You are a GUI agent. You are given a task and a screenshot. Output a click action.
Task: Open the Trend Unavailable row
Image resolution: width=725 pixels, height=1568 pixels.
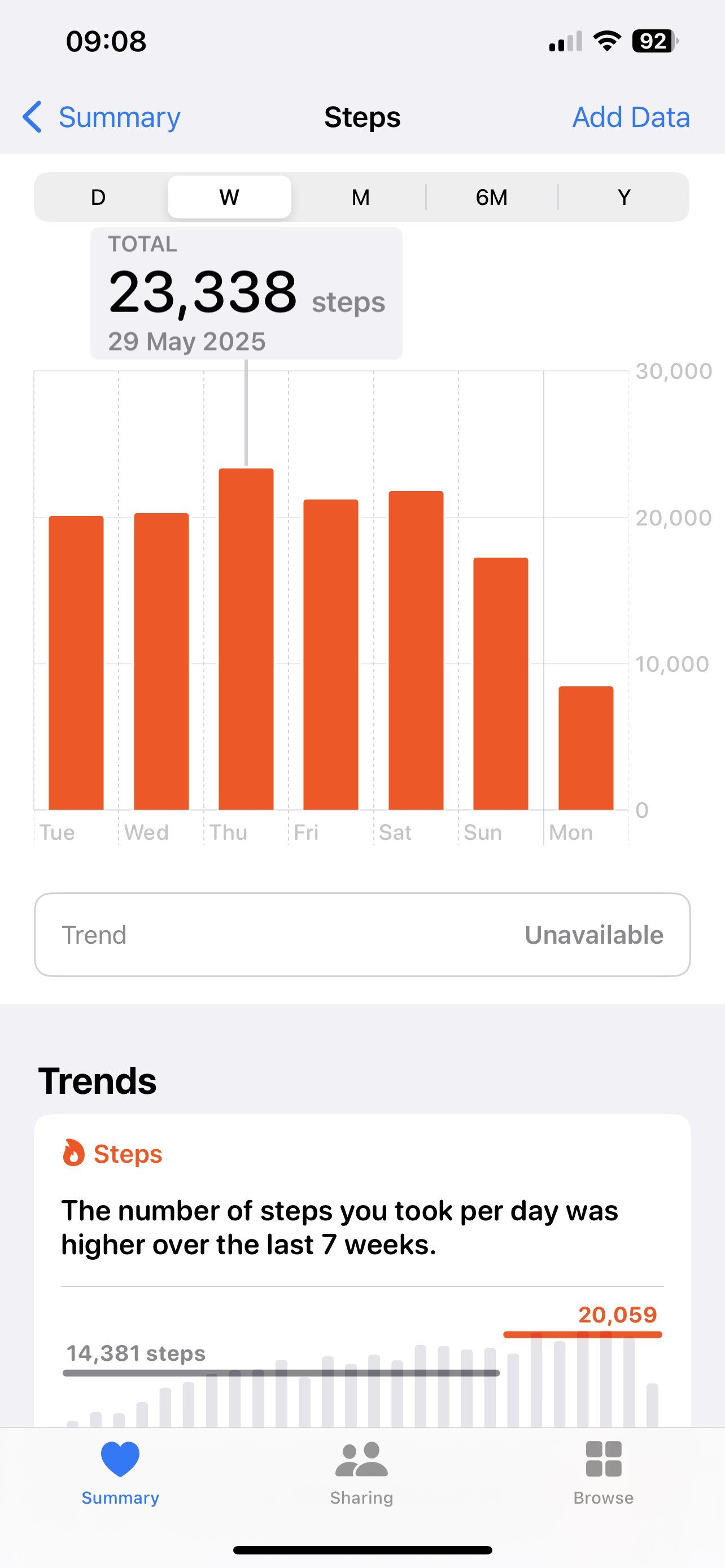362,935
